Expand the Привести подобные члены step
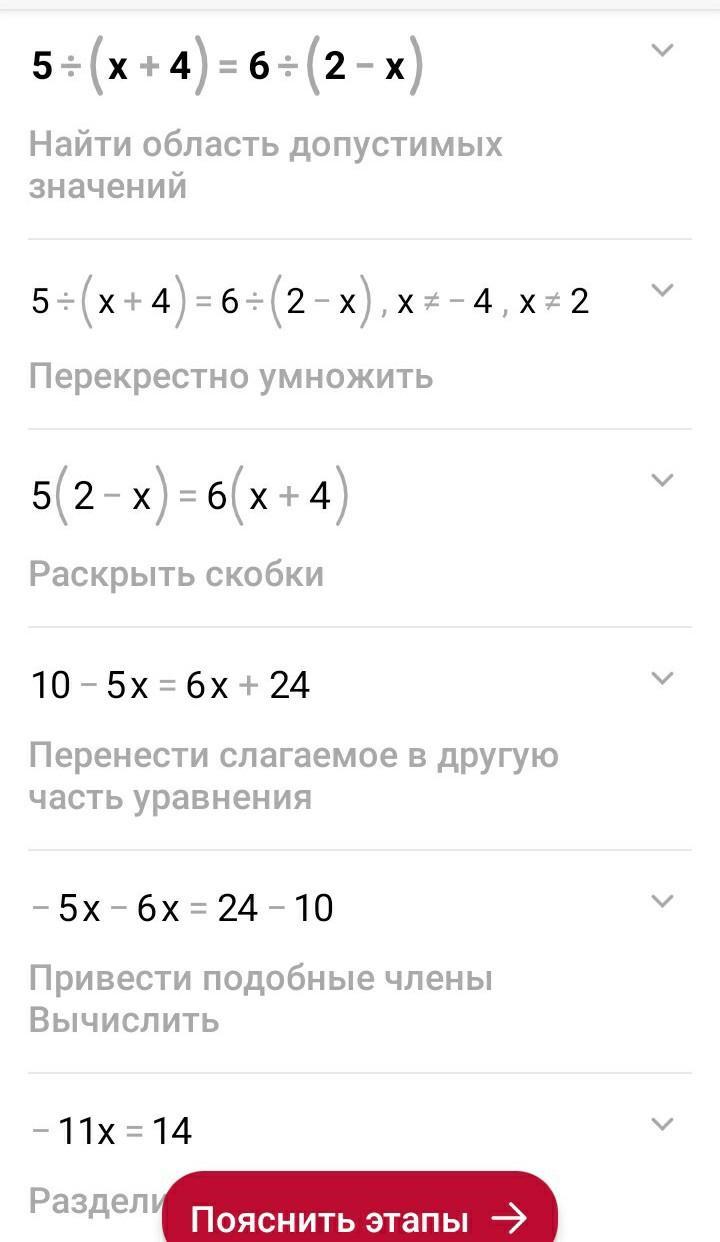Image resolution: width=720 pixels, height=1242 pixels. click(x=662, y=901)
